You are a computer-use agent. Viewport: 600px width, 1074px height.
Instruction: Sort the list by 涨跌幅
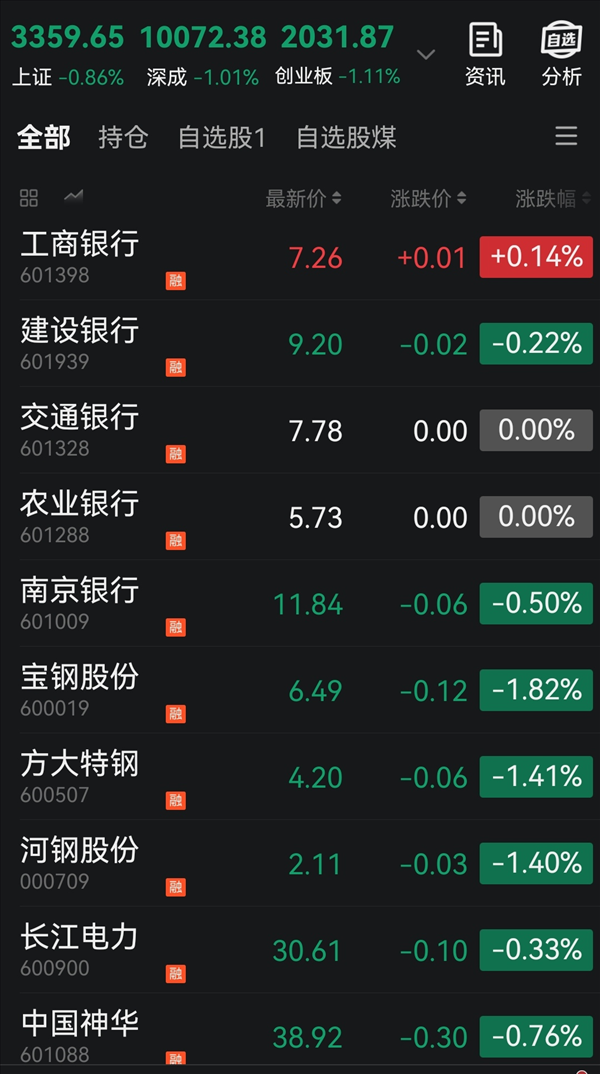pyautogui.click(x=553, y=199)
